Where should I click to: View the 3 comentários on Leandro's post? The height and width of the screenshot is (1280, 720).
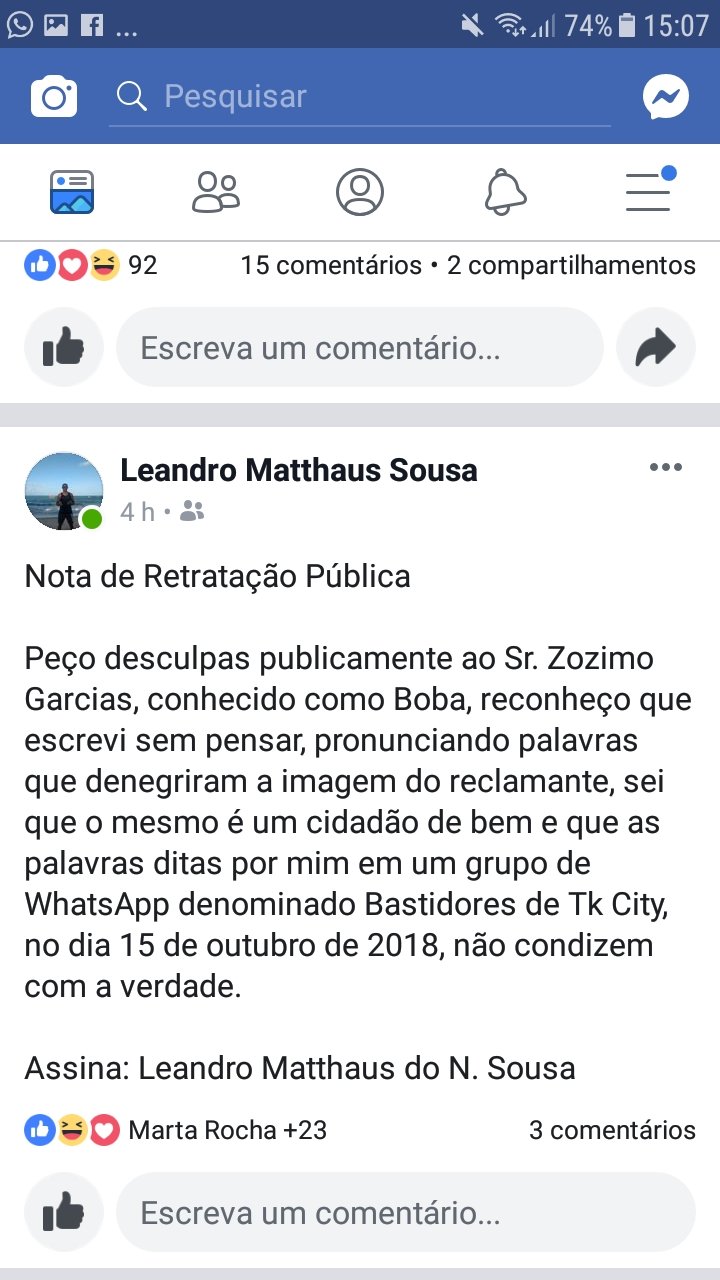coord(612,1130)
